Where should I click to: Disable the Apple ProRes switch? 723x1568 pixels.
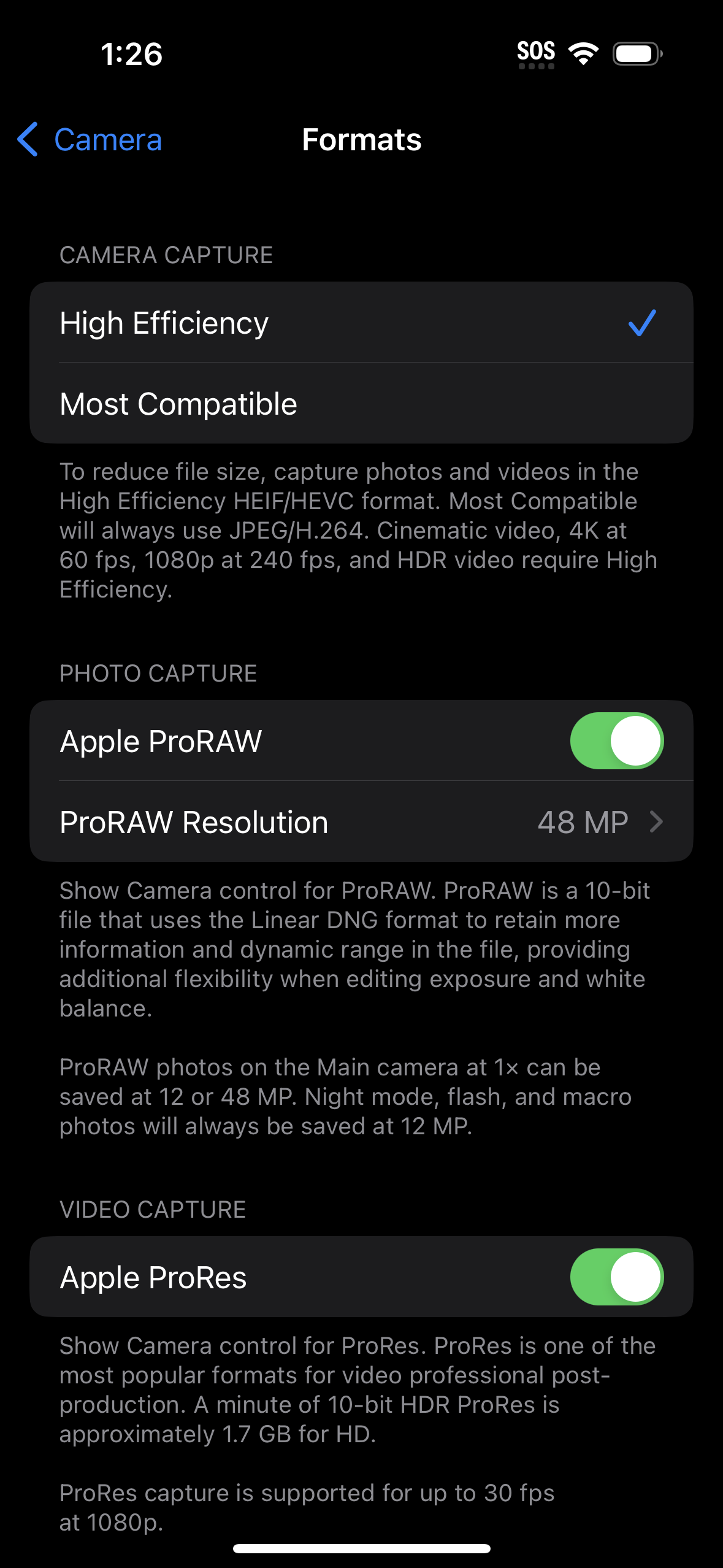(616, 1277)
